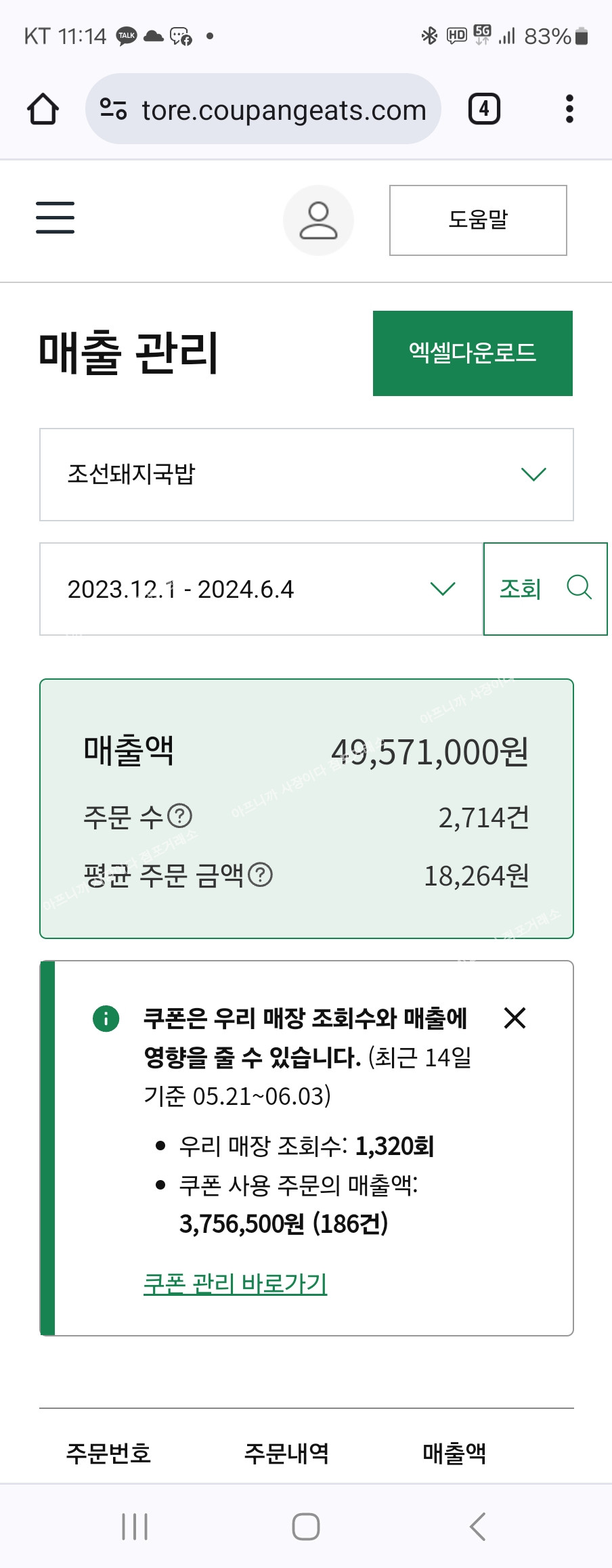The image size is (612, 1568).
Task: Show the 평균 주문 금액 help tooltip
Action: 261,875
